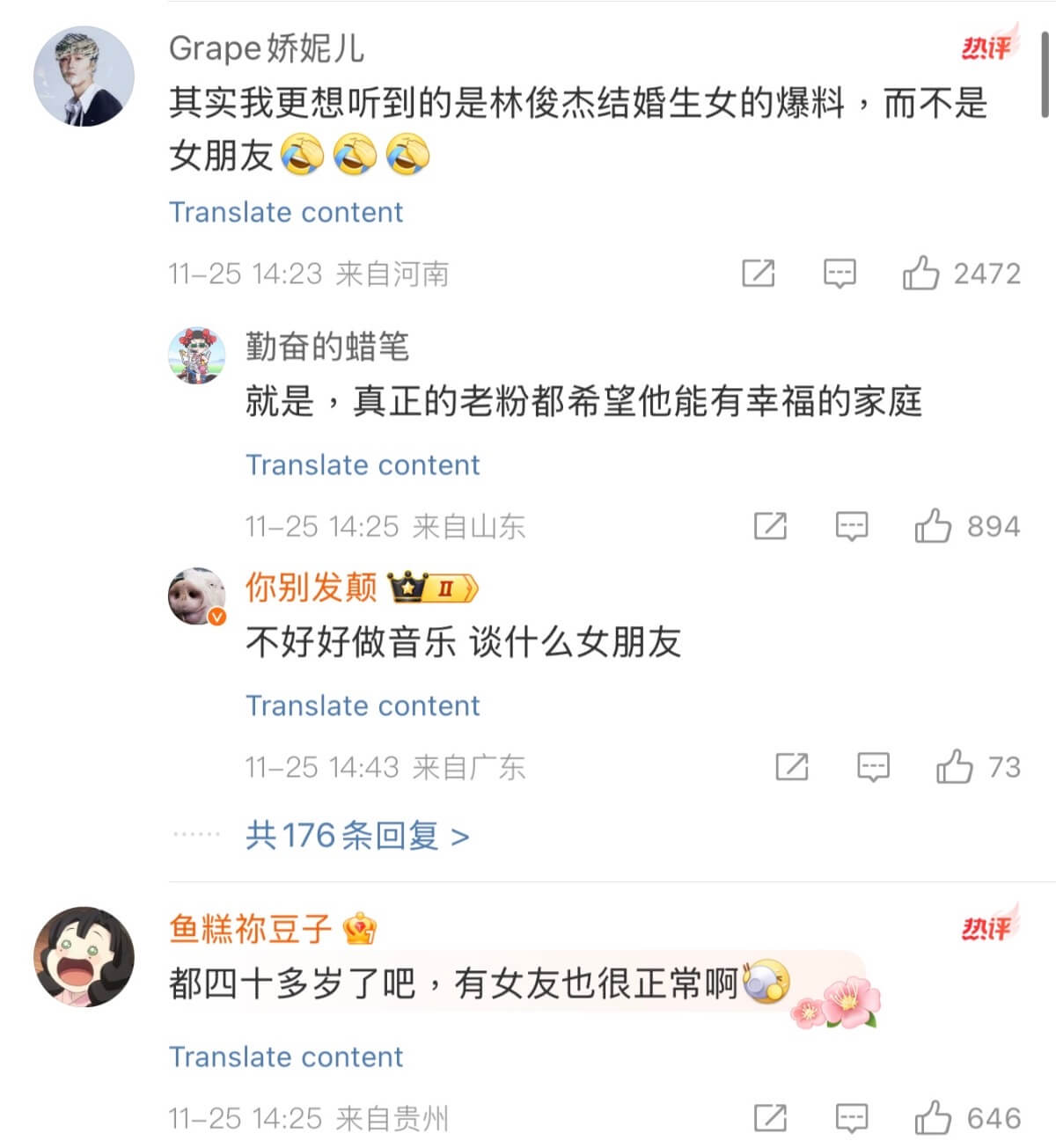1056x1148 pixels.
Task: Share 勤奋的蜡笔's reply
Action: (770, 526)
